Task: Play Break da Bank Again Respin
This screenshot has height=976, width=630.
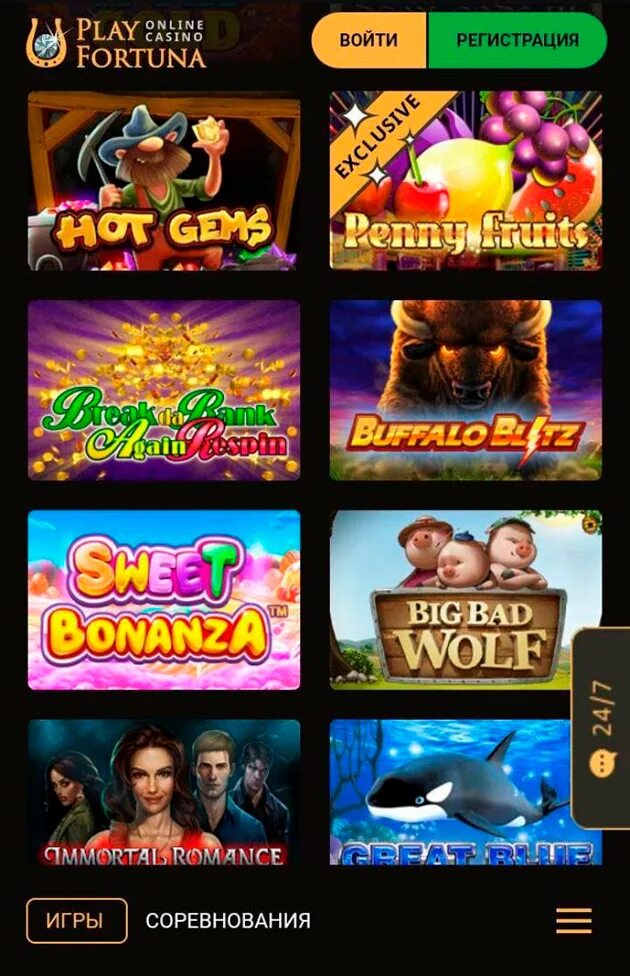Action: [x=164, y=390]
